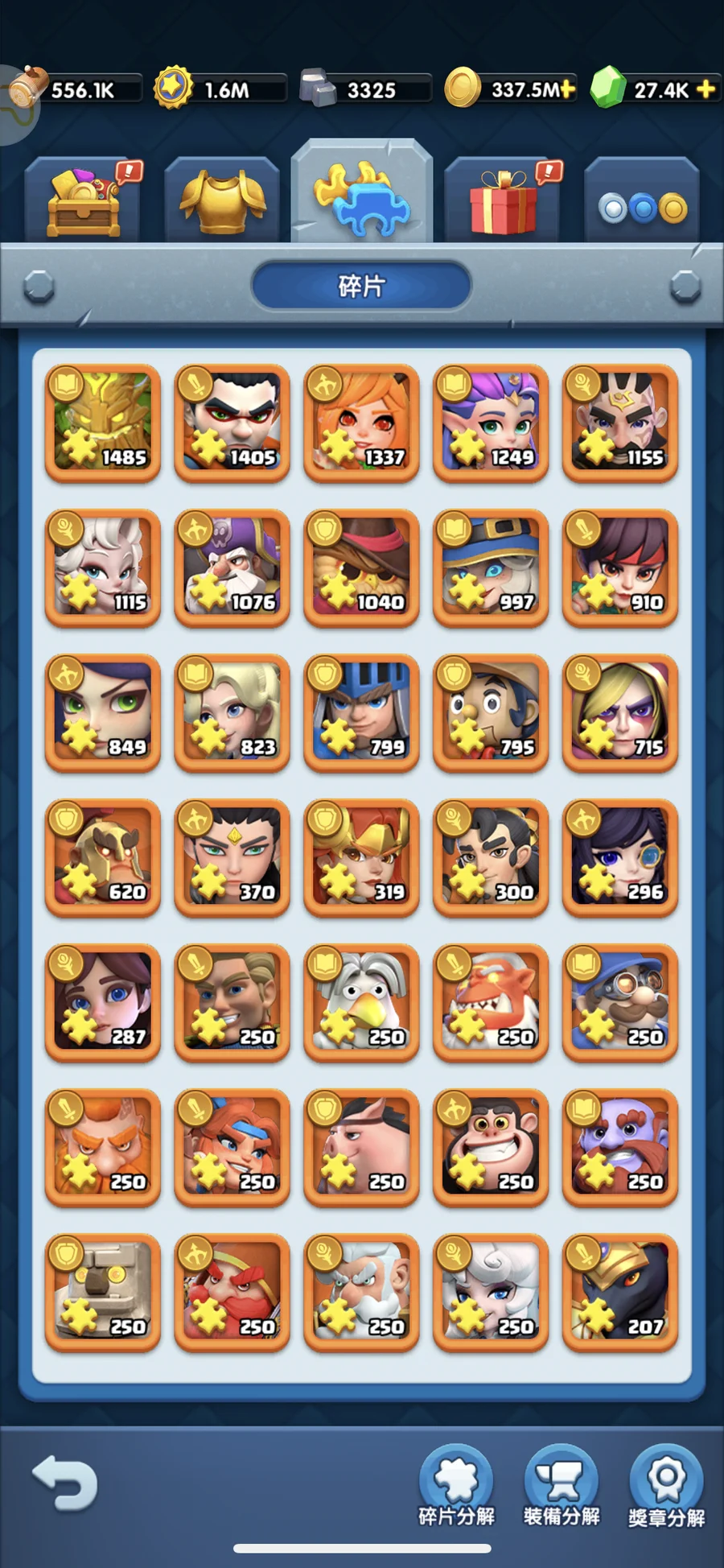Add more gold coins with plus

pos(567,89)
